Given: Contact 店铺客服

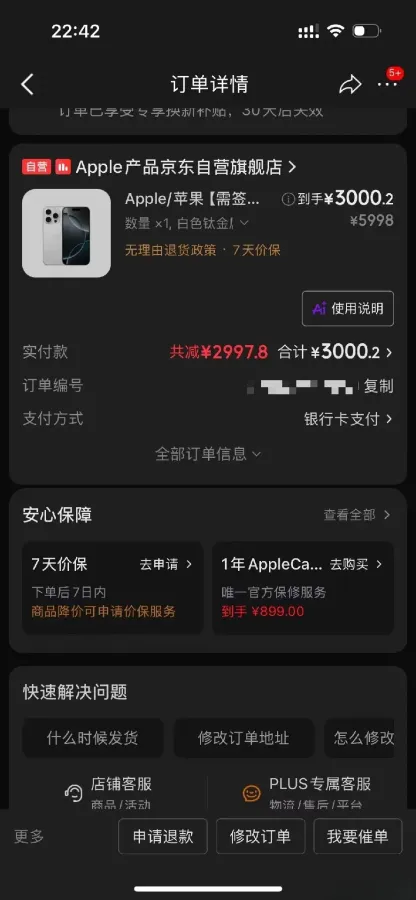Looking at the screenshot, I should click(x=108, y=792).
